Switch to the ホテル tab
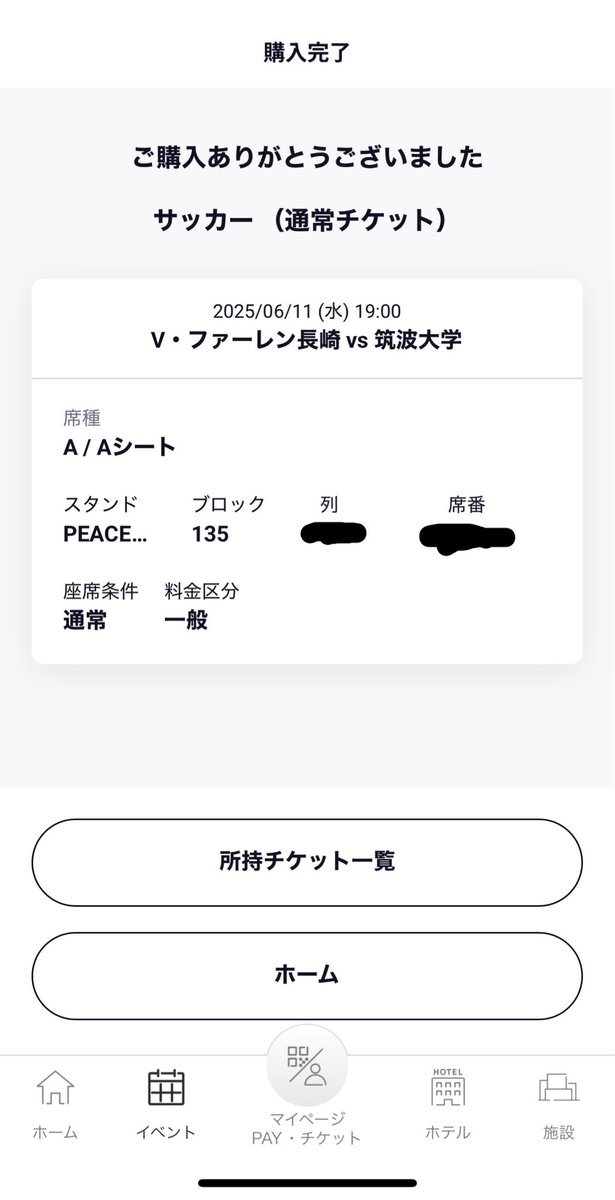Screen dimensions: 615x1200 tap(447, 1105)
